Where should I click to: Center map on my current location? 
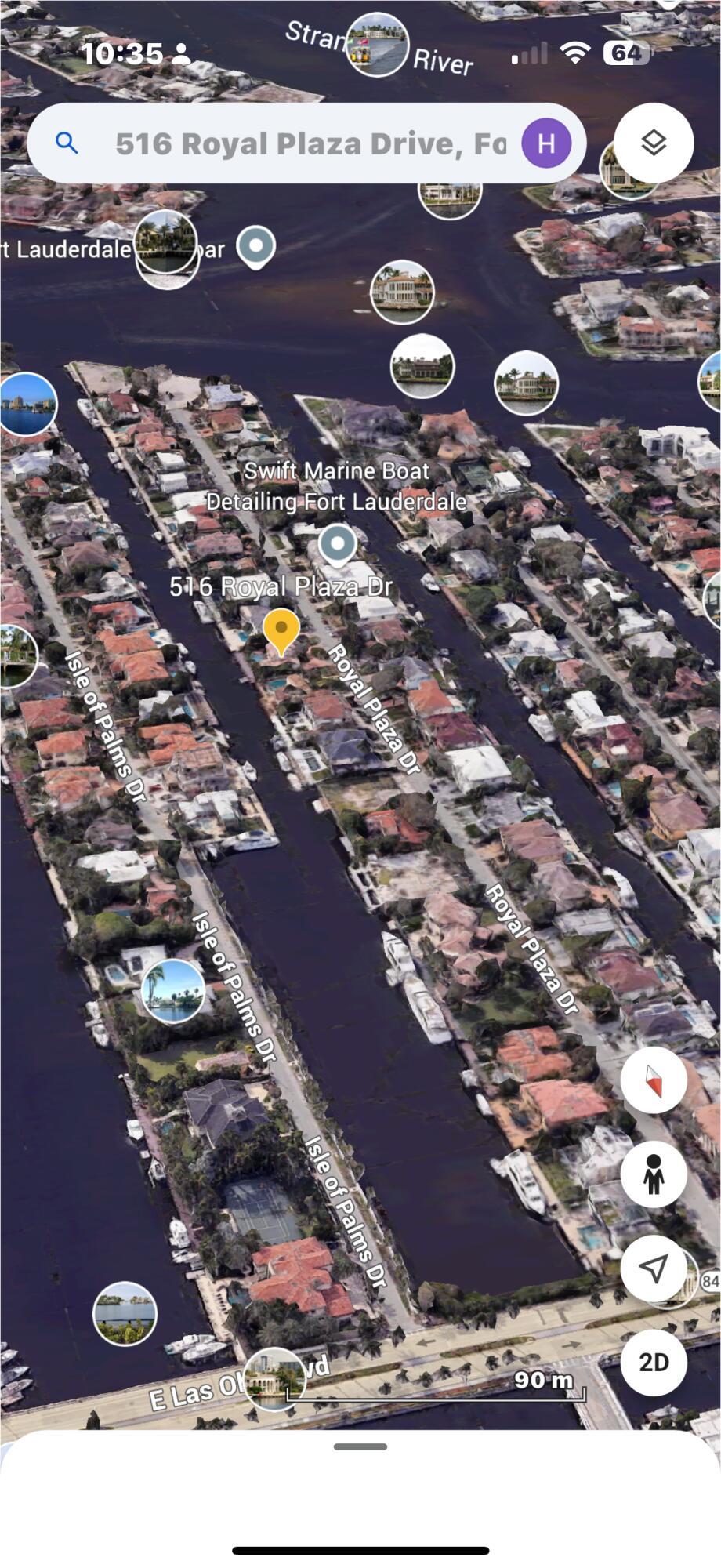point(654,1268)
